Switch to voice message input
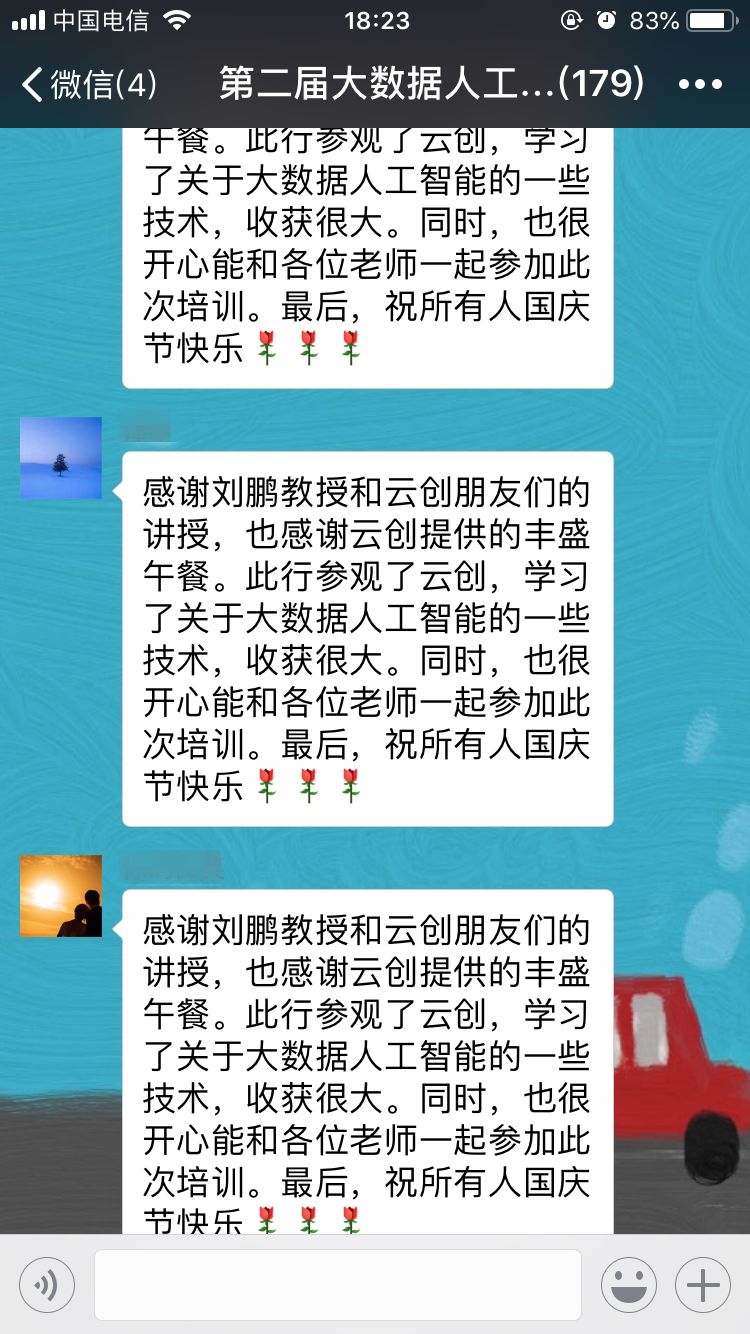The image size is (750, 1334). (x=47, y=1285)
